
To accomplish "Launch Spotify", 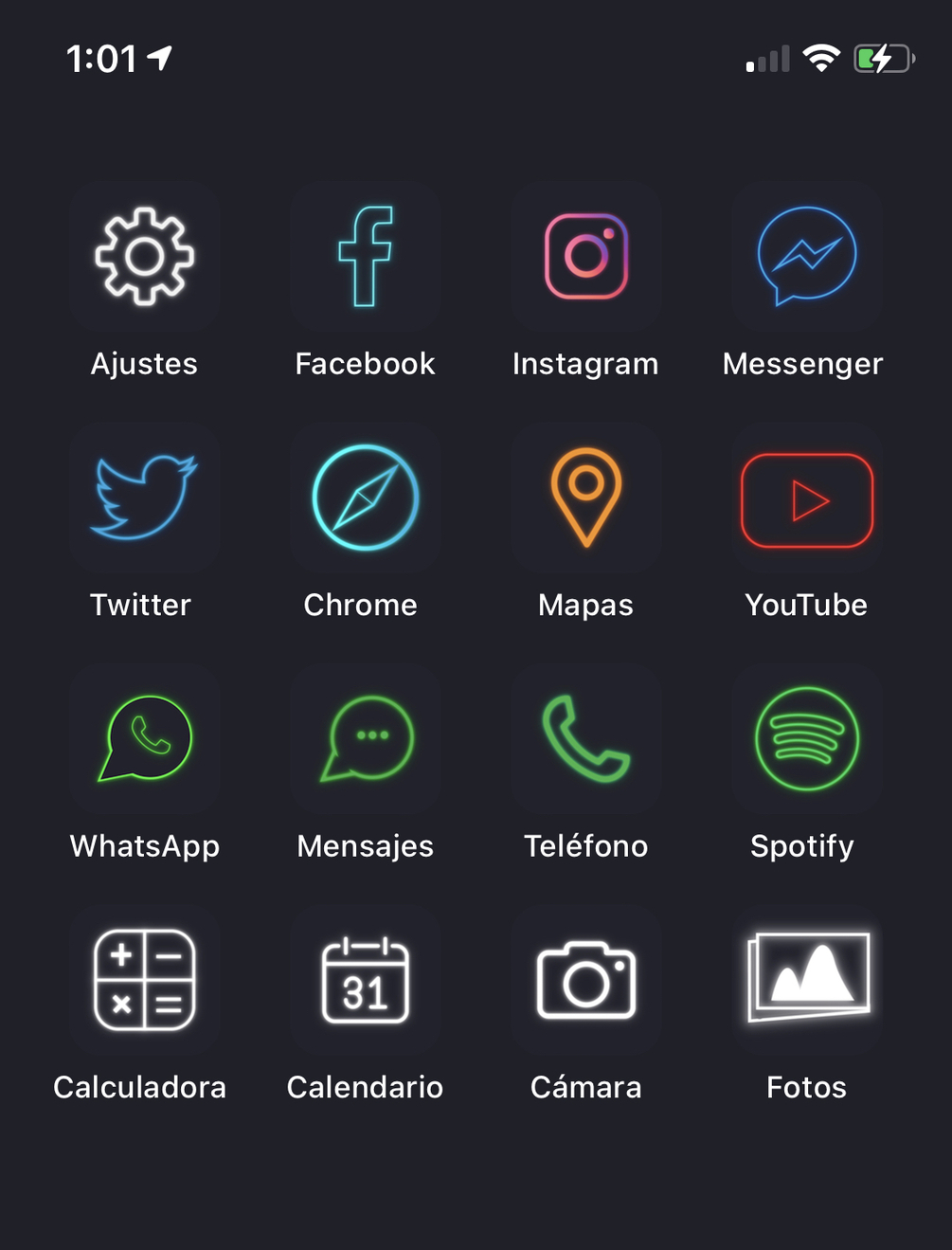I will coord(806,738).
